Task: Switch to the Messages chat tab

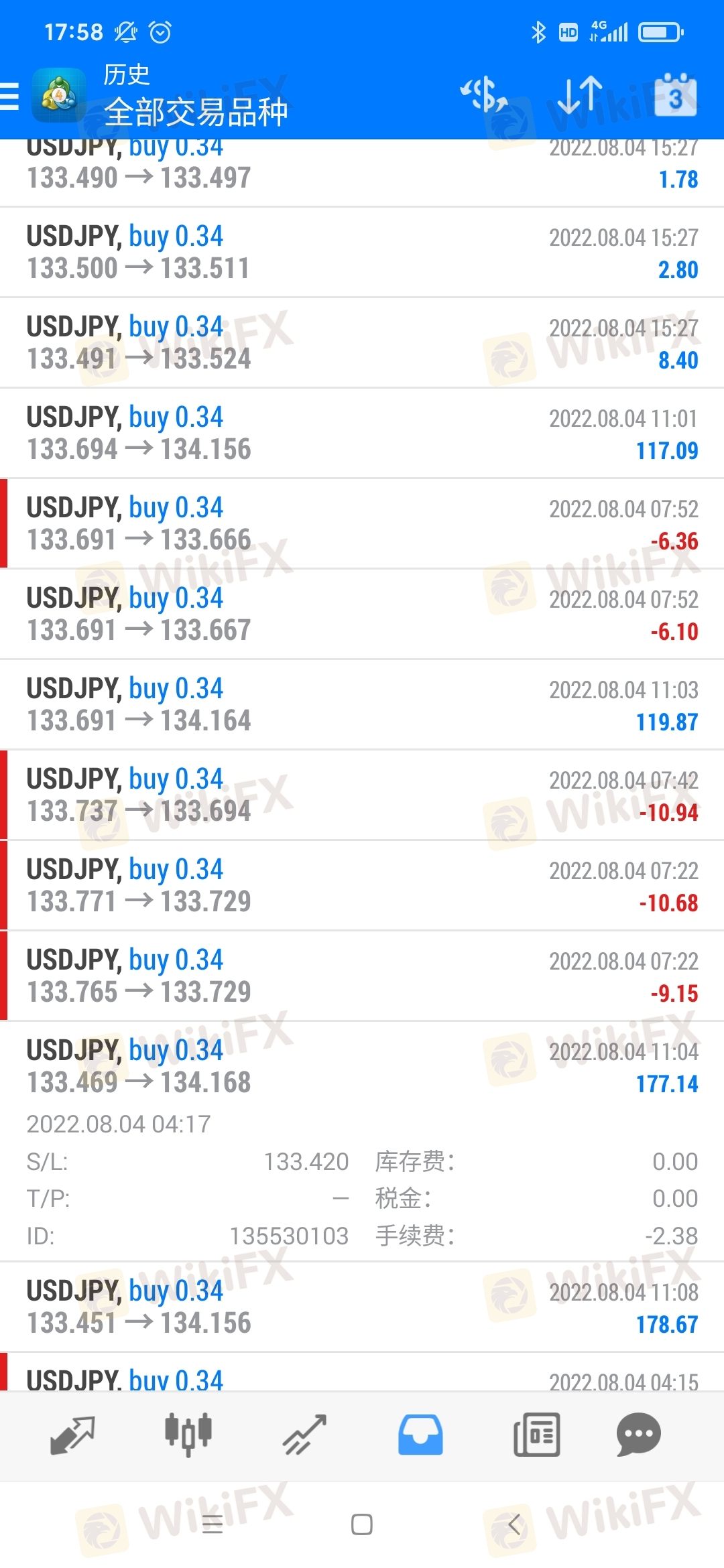Action: pyautogui.click(x=638, y=1435)
